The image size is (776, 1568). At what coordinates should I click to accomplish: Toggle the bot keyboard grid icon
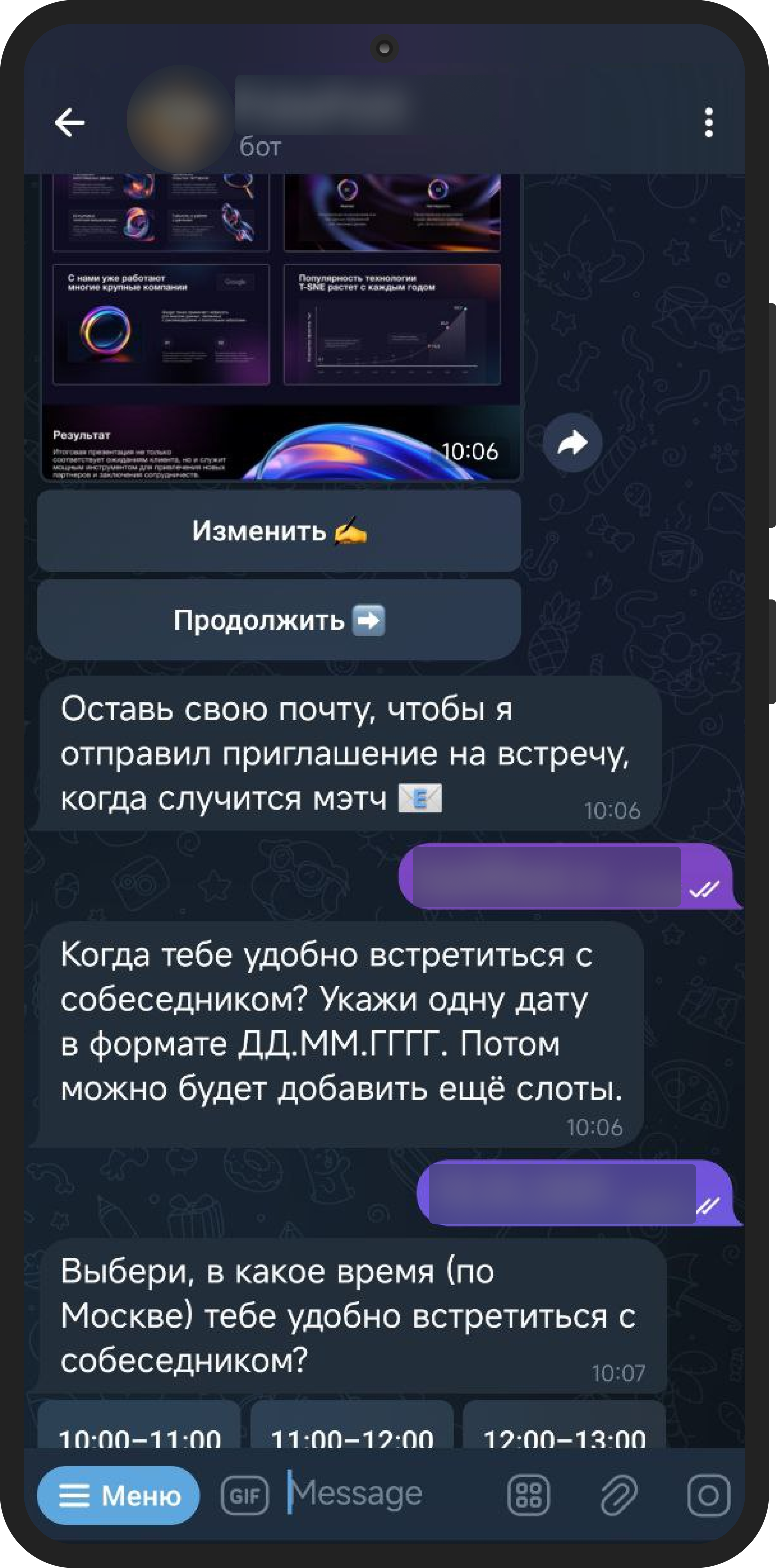tap(528, 1495)
